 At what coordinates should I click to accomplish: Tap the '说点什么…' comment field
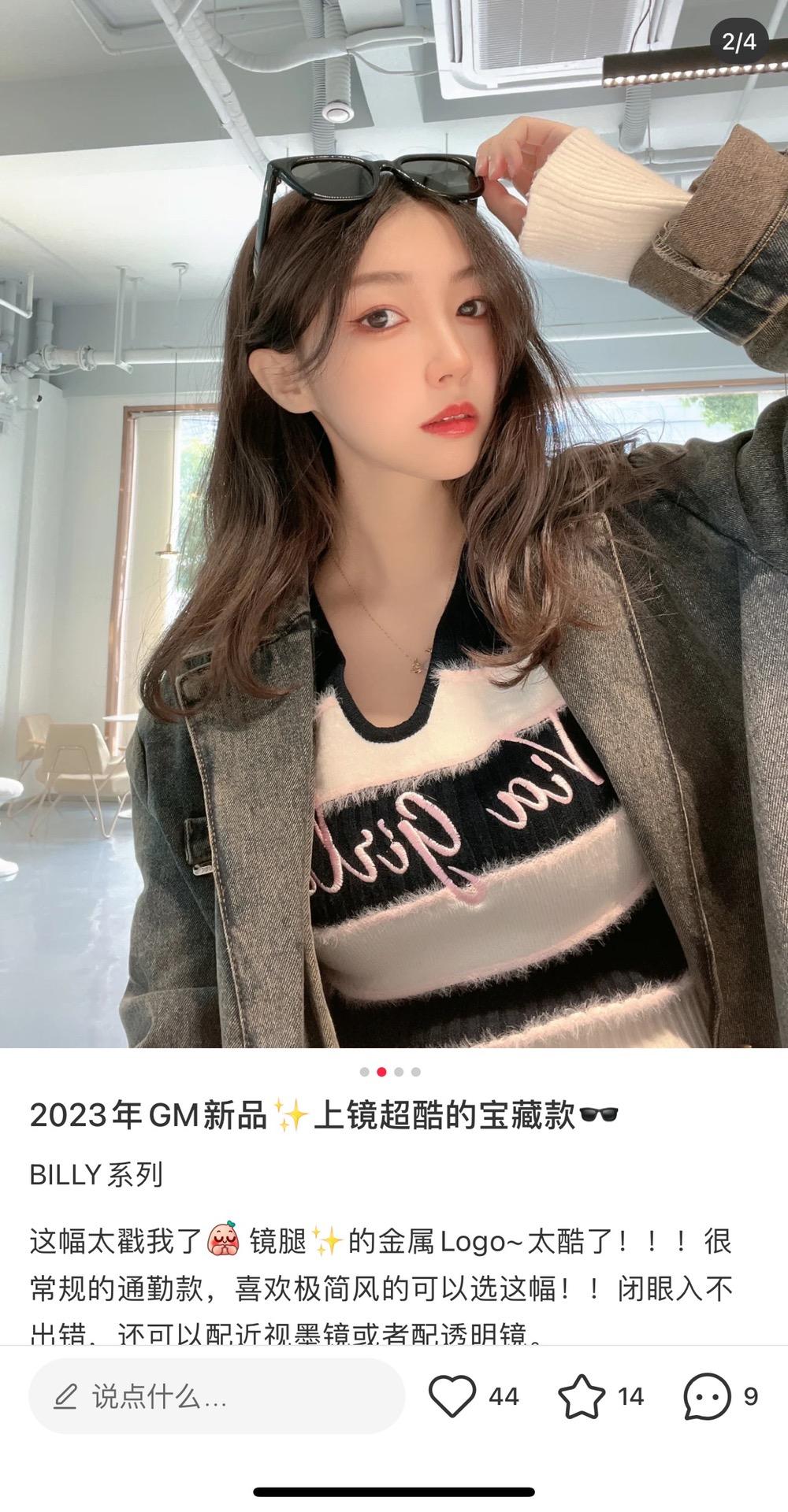(217, 1396)
